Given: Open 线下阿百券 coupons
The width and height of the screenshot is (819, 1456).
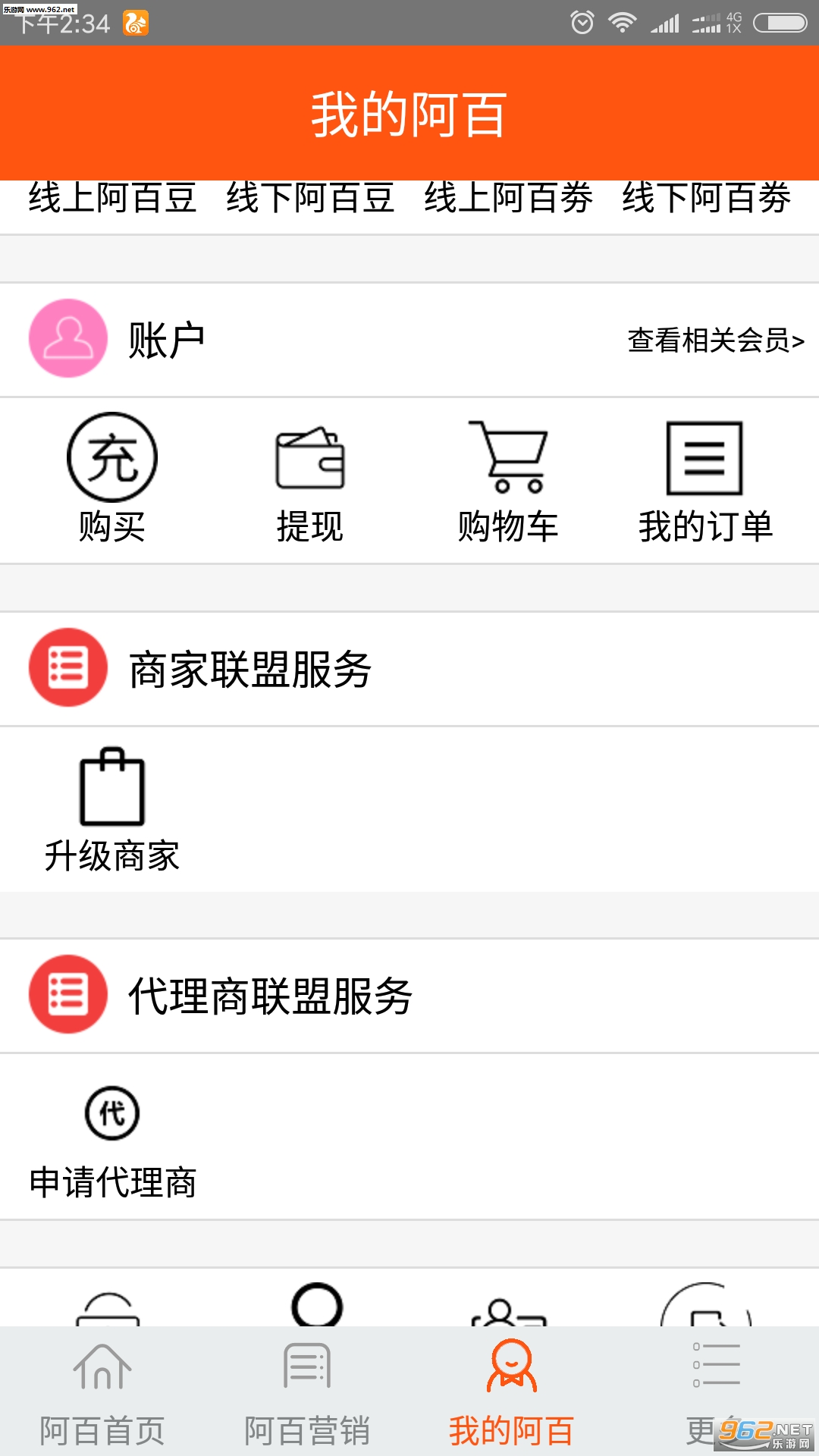Looking at the screenshot, I should click(706, 199).
